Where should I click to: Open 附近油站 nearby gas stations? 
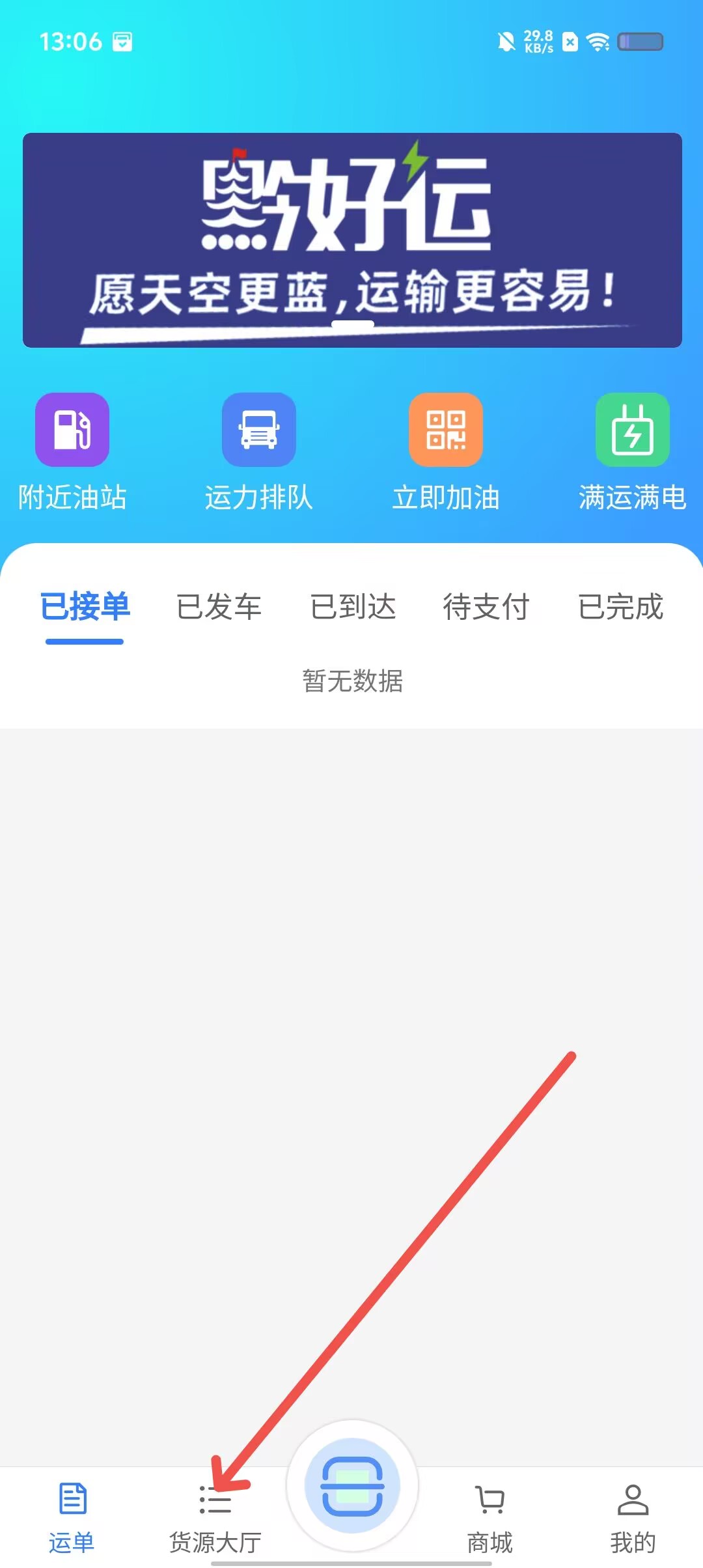pyautogui.click(x=72, y=452)
